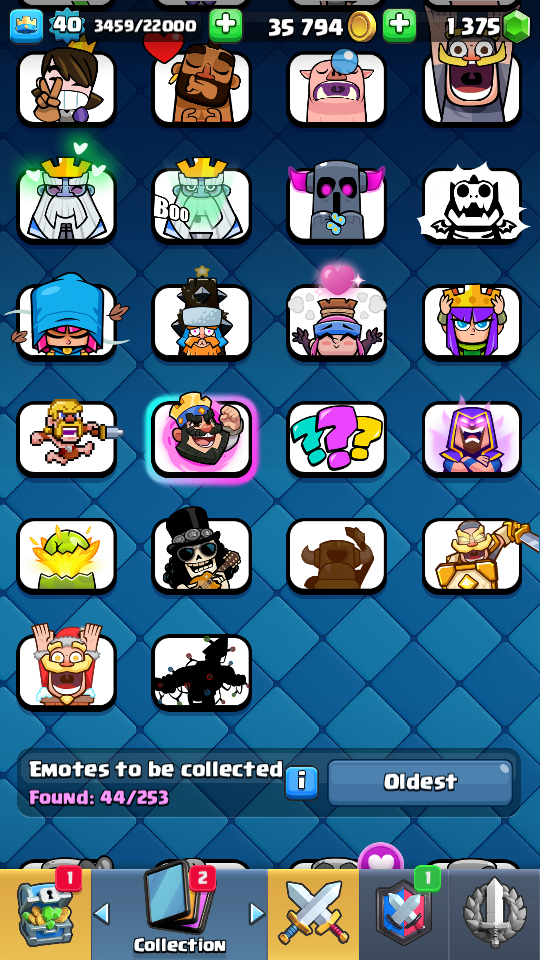Tap the right arrow beside Collection

[x=258, y=913]
